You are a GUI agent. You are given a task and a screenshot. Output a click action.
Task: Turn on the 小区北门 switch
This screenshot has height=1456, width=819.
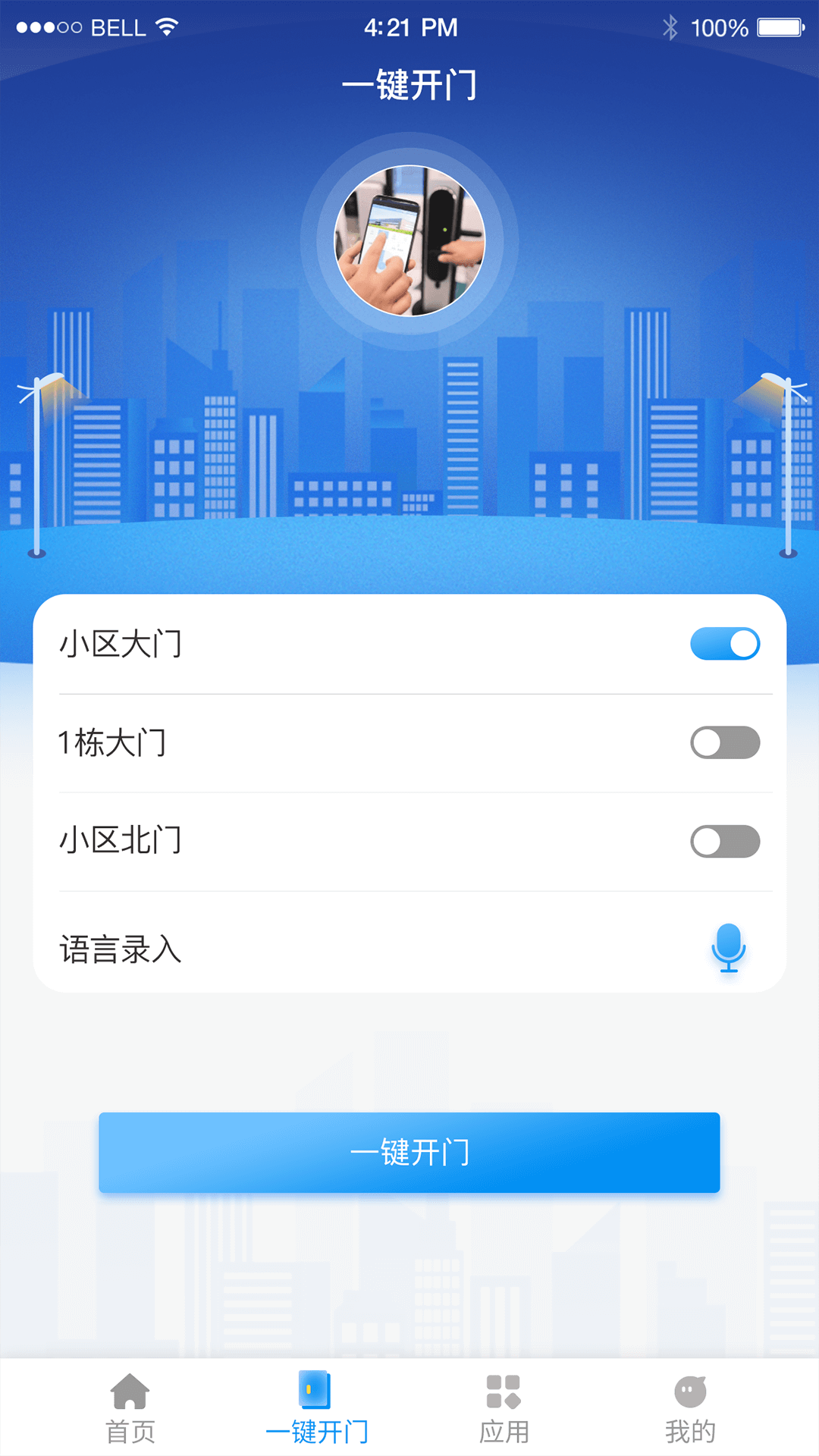pyautogui.click(x=725, y=842)
